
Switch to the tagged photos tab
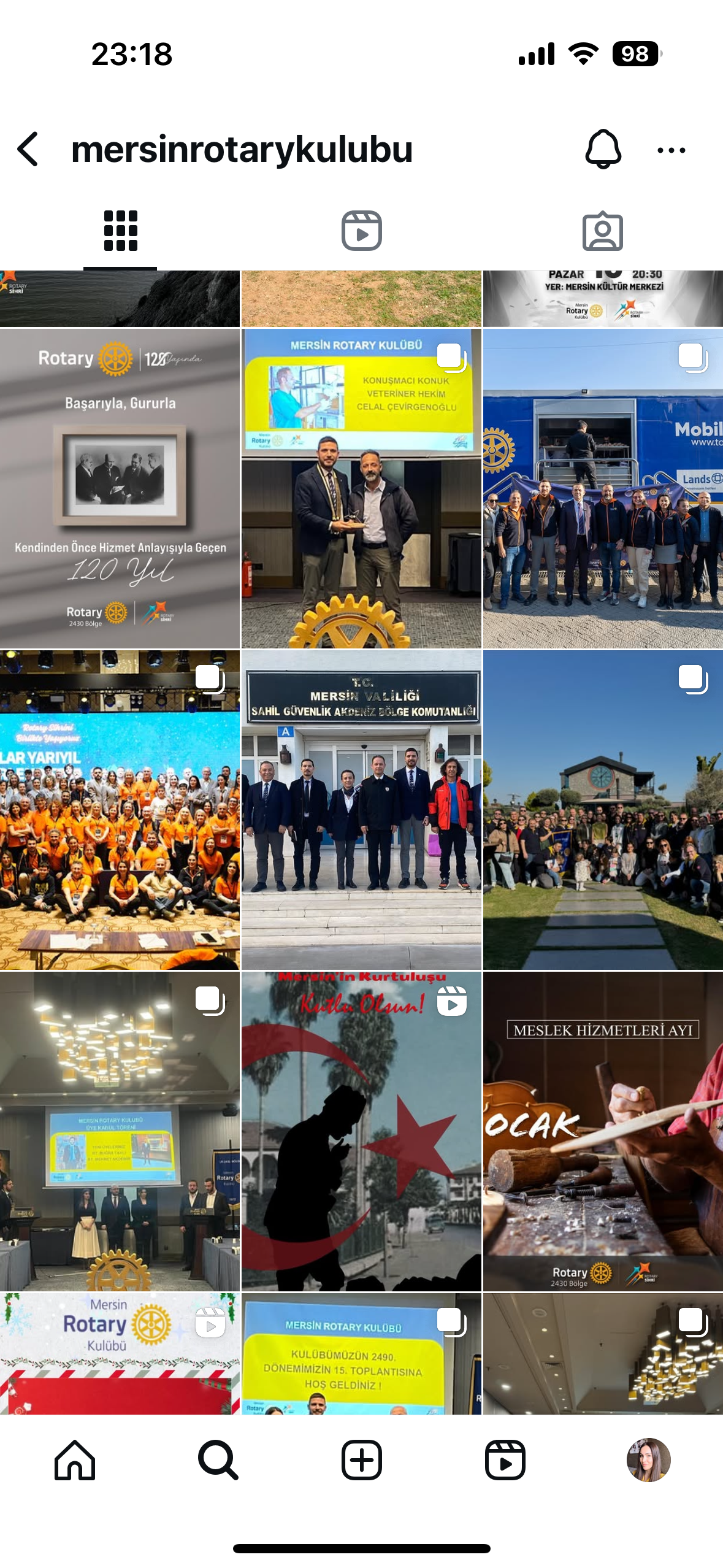coord(602,231)
